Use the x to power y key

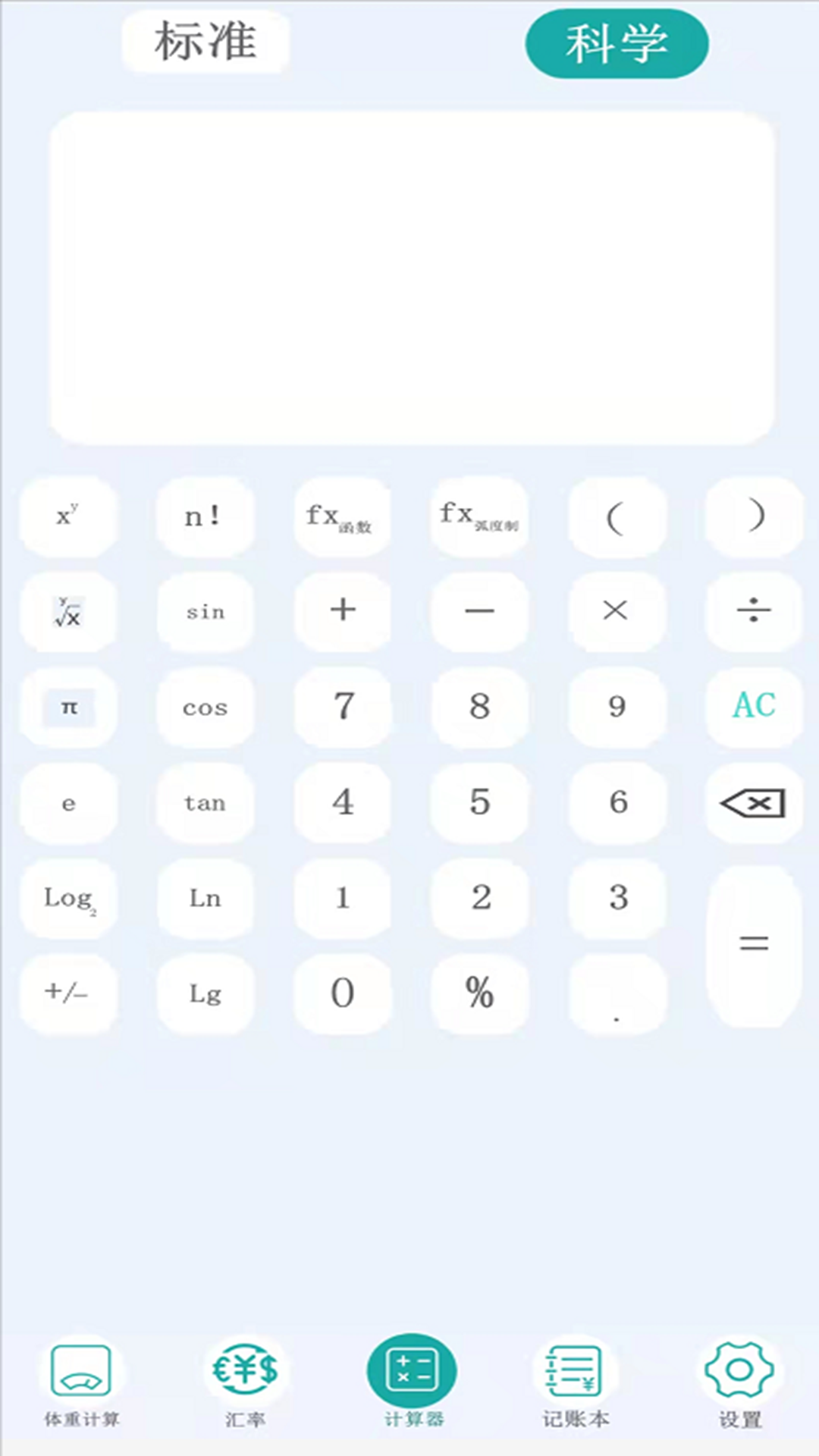[68, 517]
